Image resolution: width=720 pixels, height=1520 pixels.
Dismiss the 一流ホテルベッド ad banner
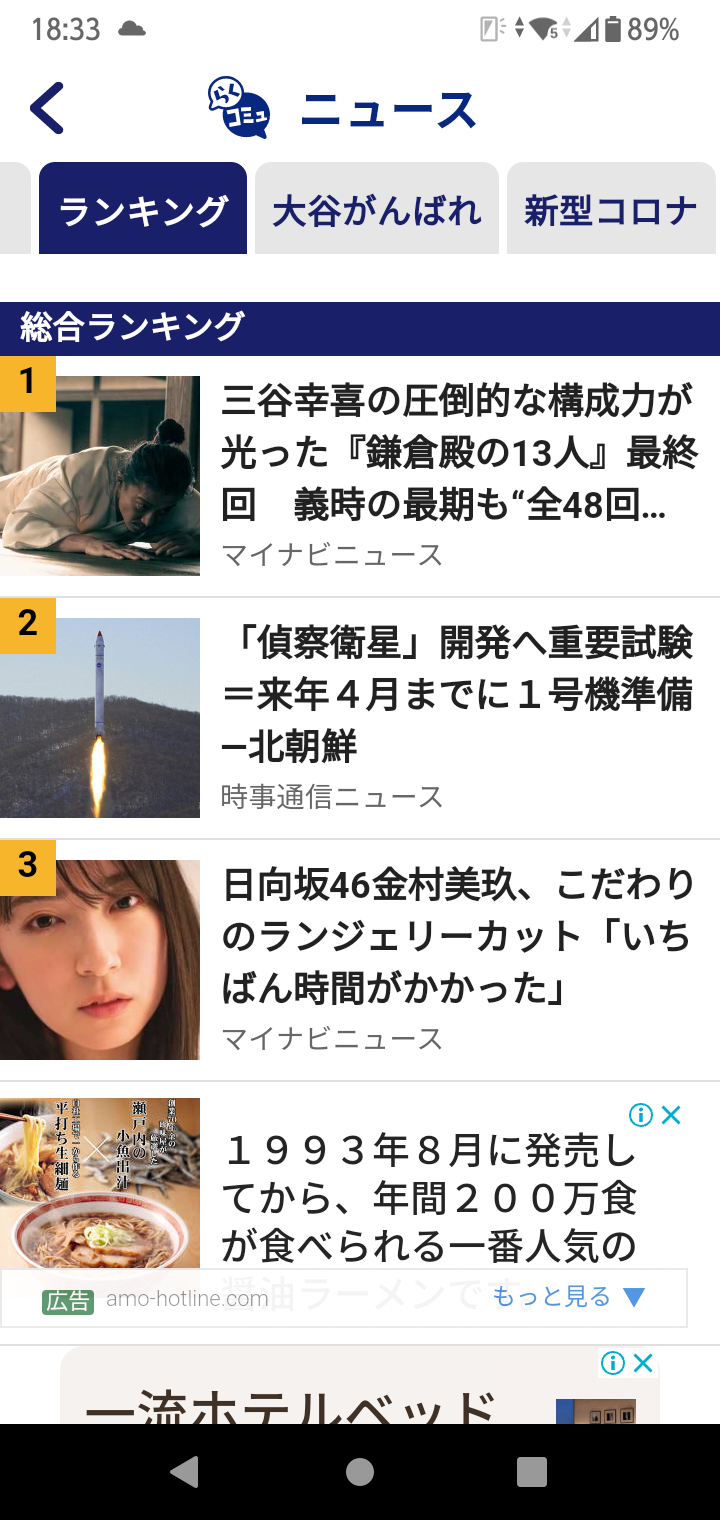point(643,1363)
